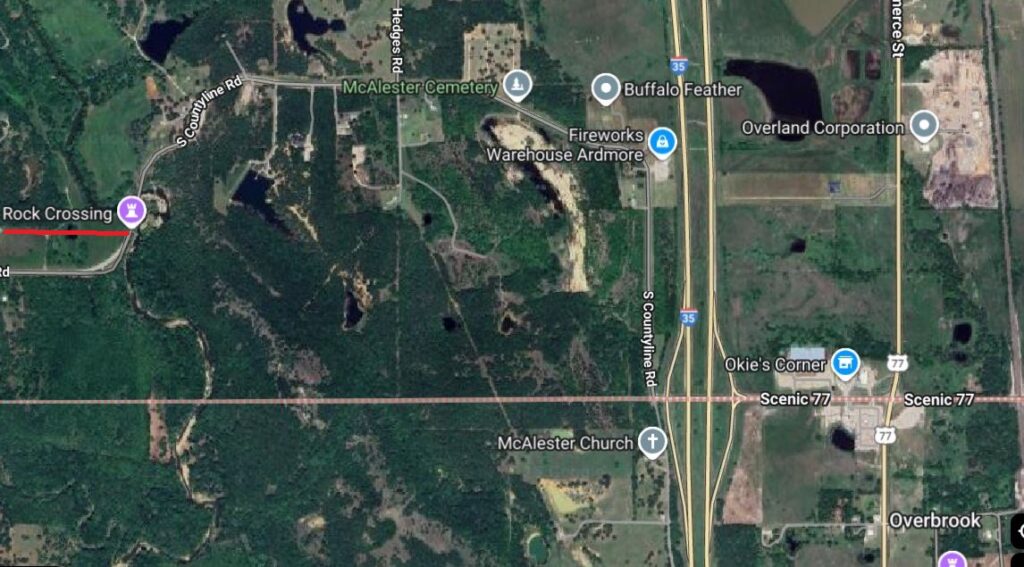The height and width of the screenshot is (567, 1024).
Task: Tap the Buffalo Feather location pin
Action: coord(605,89)
